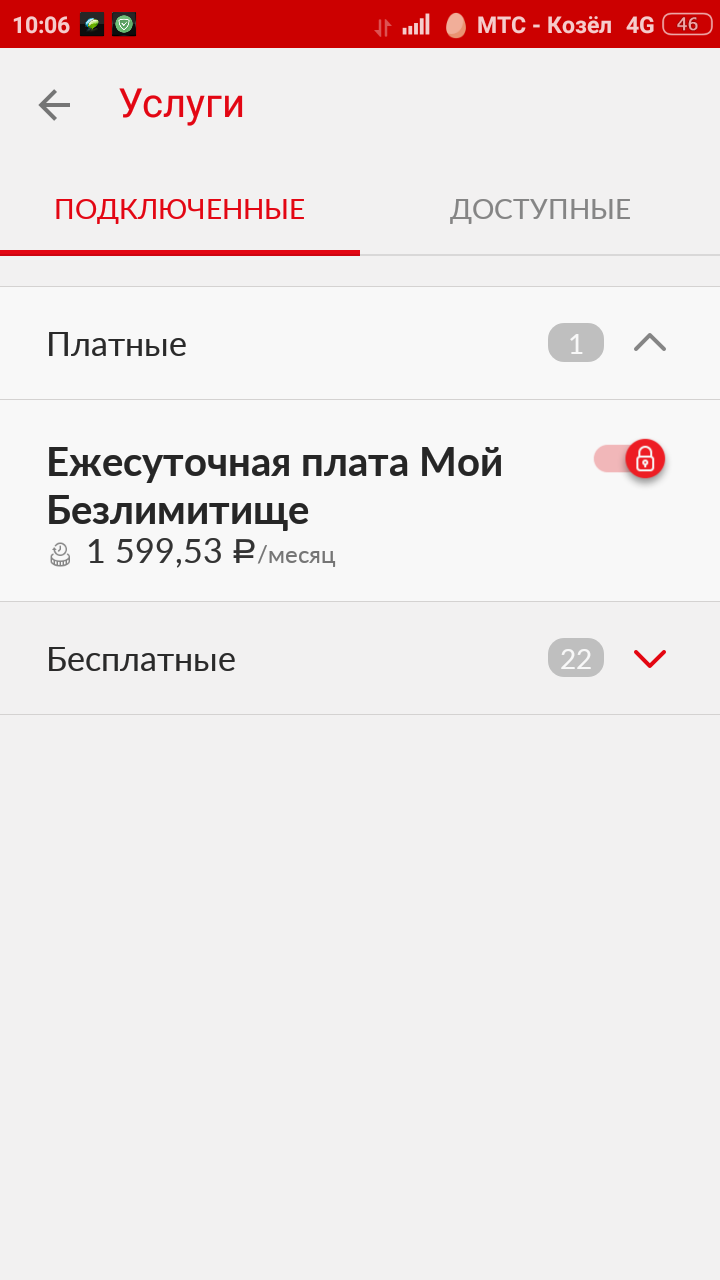Collapse the Платные section chevron
This screenshot has height=1280, width=720.
click(651, 343)
